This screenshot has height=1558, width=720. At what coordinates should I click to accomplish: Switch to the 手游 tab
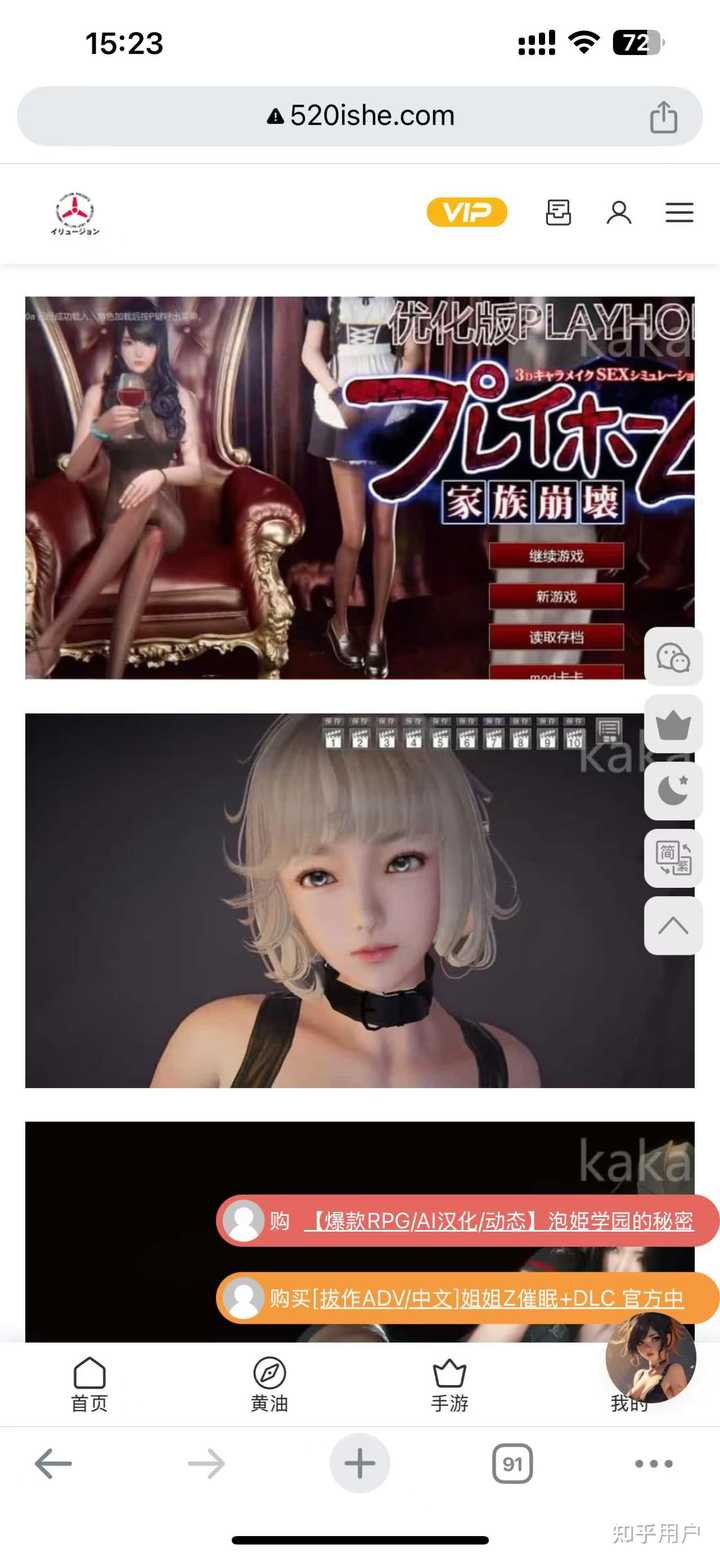click(449, 1385)
